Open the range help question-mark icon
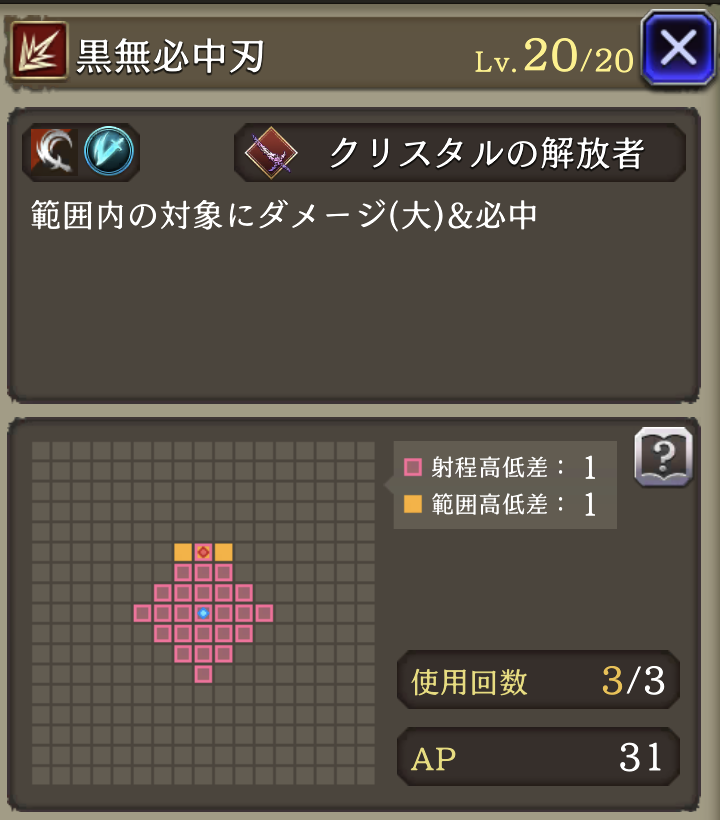The height and width of the screenshot is (820, 720). 664,458
